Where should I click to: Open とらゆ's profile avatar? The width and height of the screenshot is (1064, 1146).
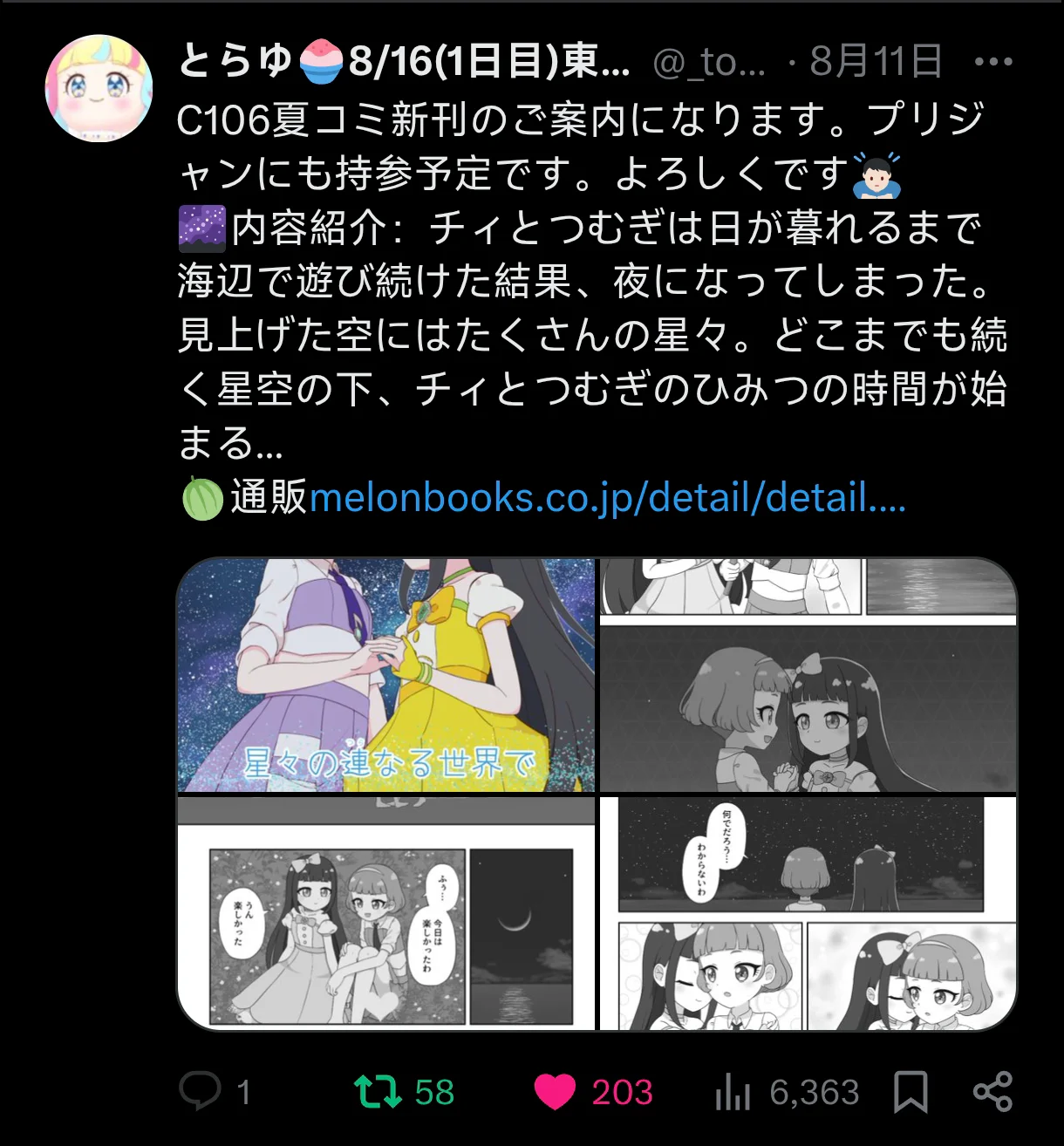point(99,89)
